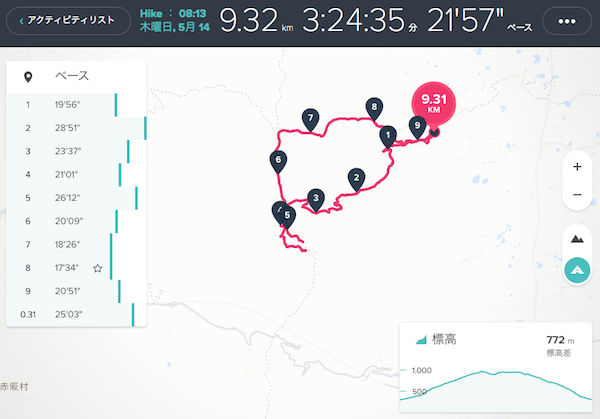Tap map marker 2 on route

pos(355,177)
